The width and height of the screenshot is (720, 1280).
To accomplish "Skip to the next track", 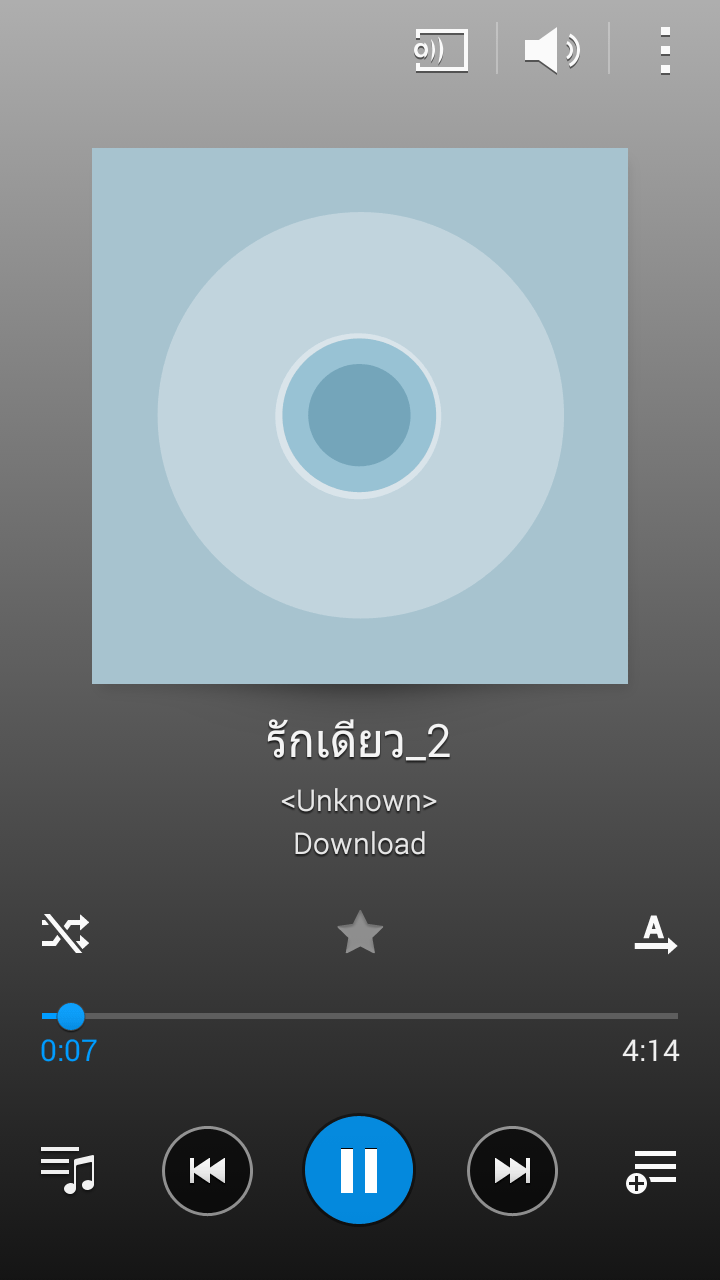I will (512, 1170).
